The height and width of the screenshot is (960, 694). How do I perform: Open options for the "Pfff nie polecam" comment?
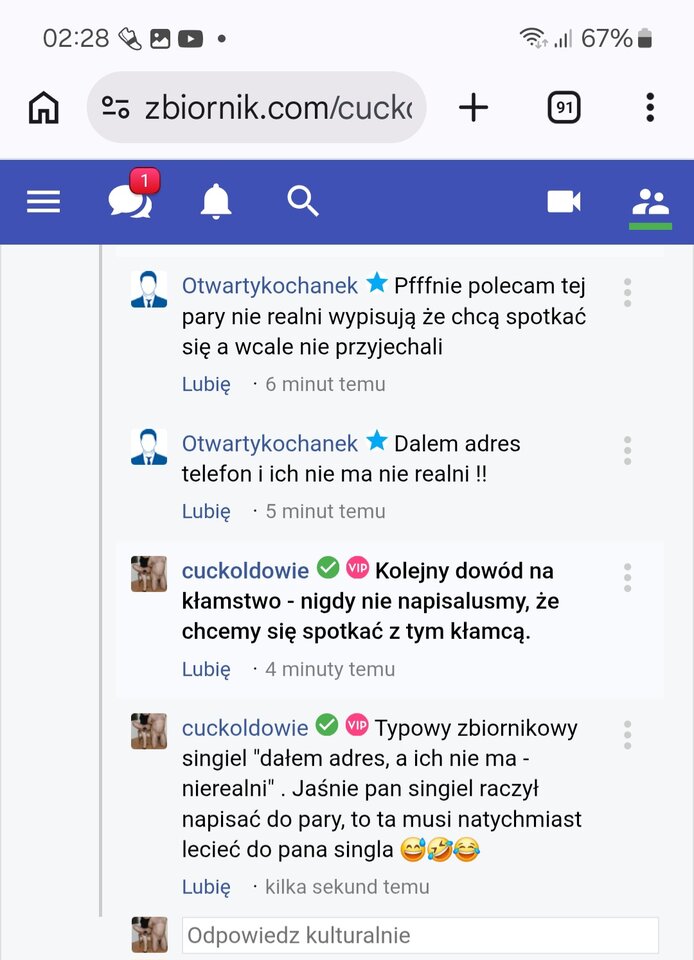pos(627,292)
